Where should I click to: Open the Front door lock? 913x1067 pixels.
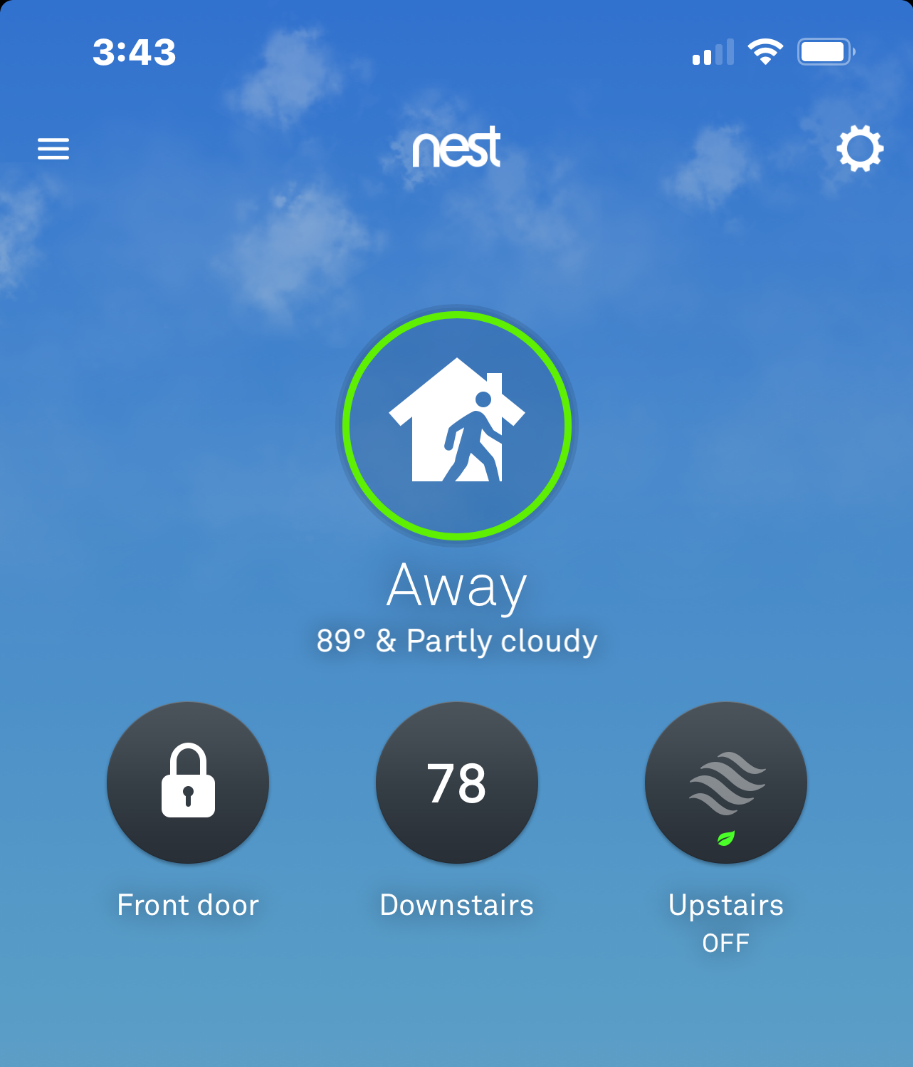pos(188,783)
